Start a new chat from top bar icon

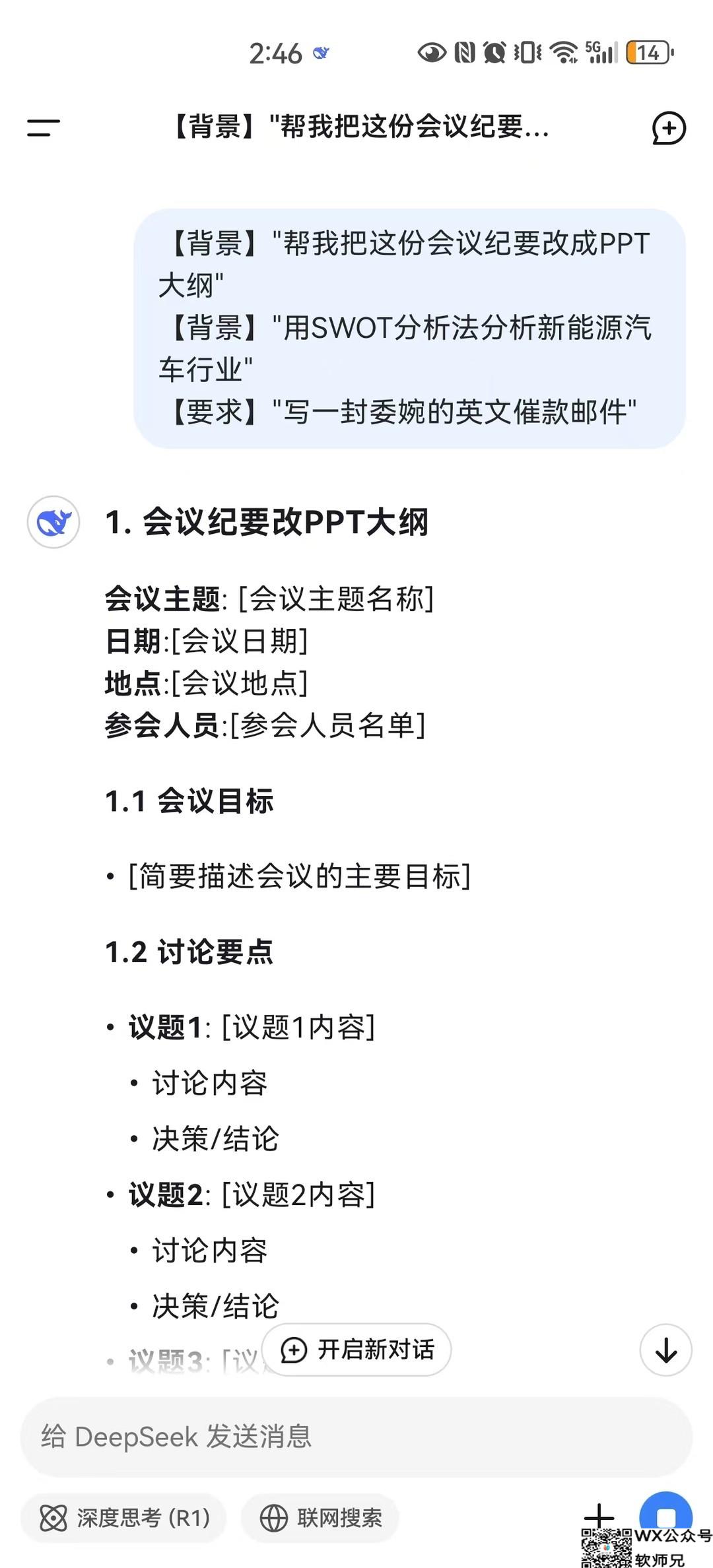click(x=668, y=128)
